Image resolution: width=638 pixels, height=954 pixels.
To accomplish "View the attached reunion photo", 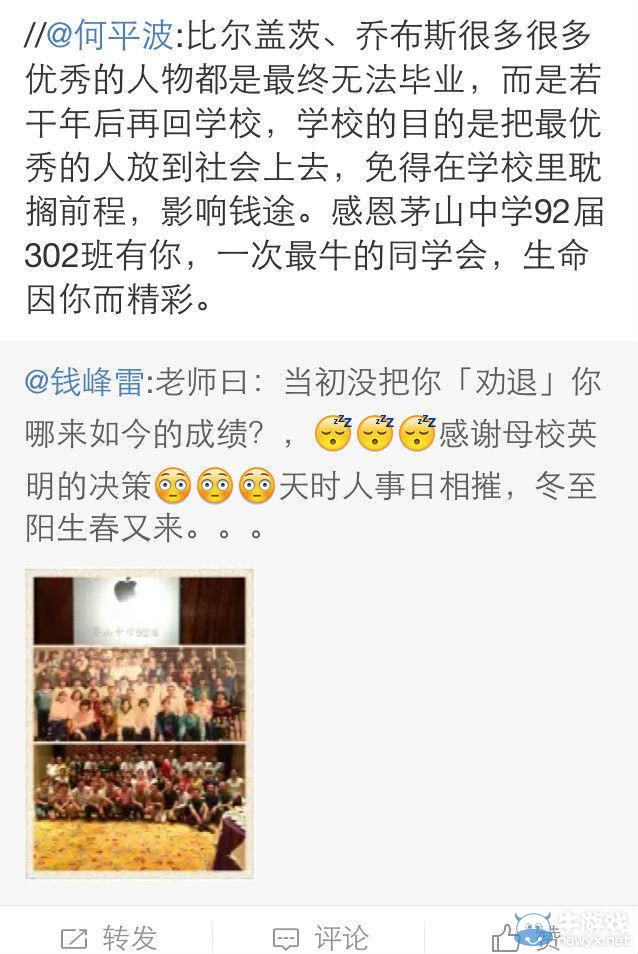I will (x=139, y=725).
